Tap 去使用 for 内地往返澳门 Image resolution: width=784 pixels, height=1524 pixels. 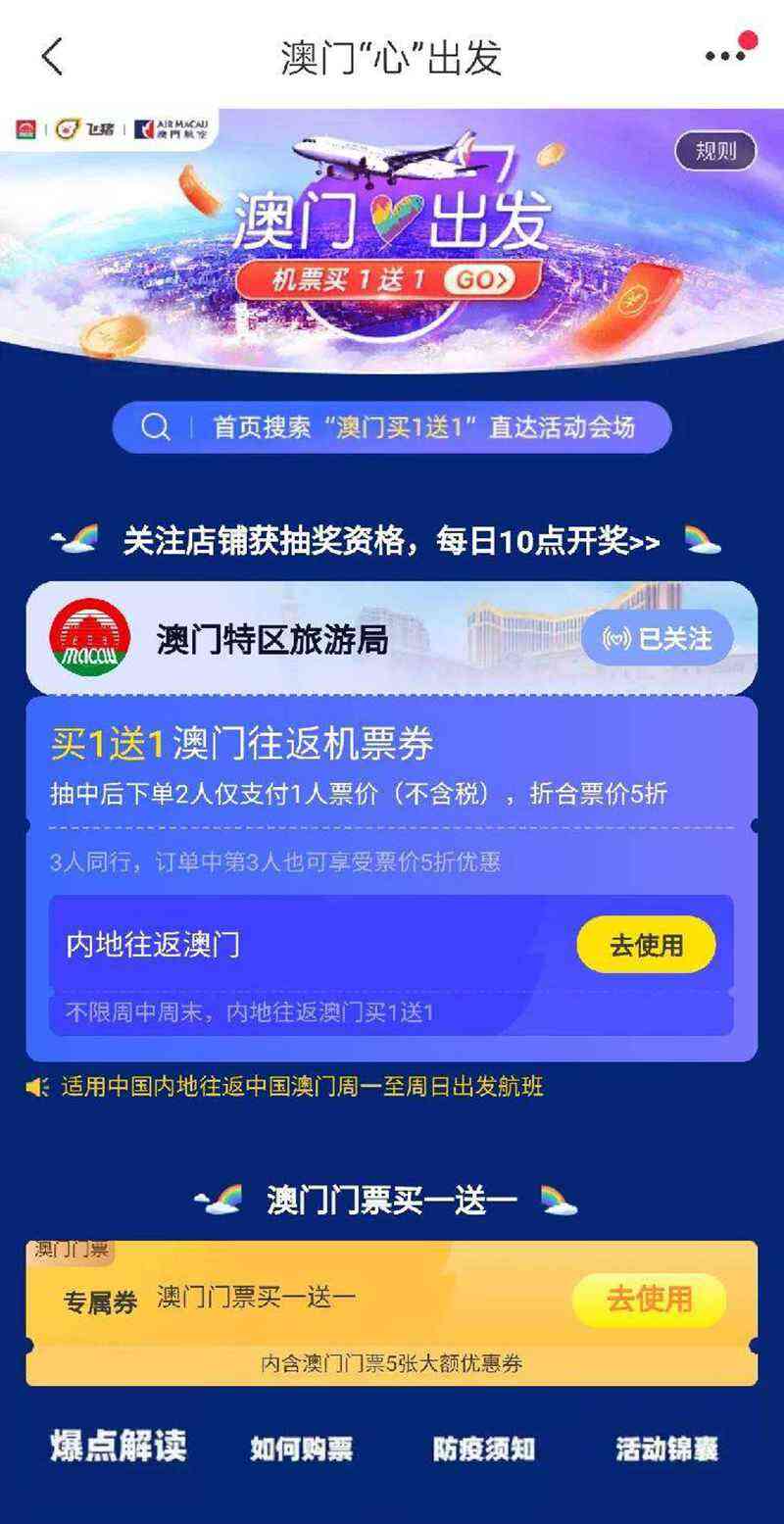(646, 945)
